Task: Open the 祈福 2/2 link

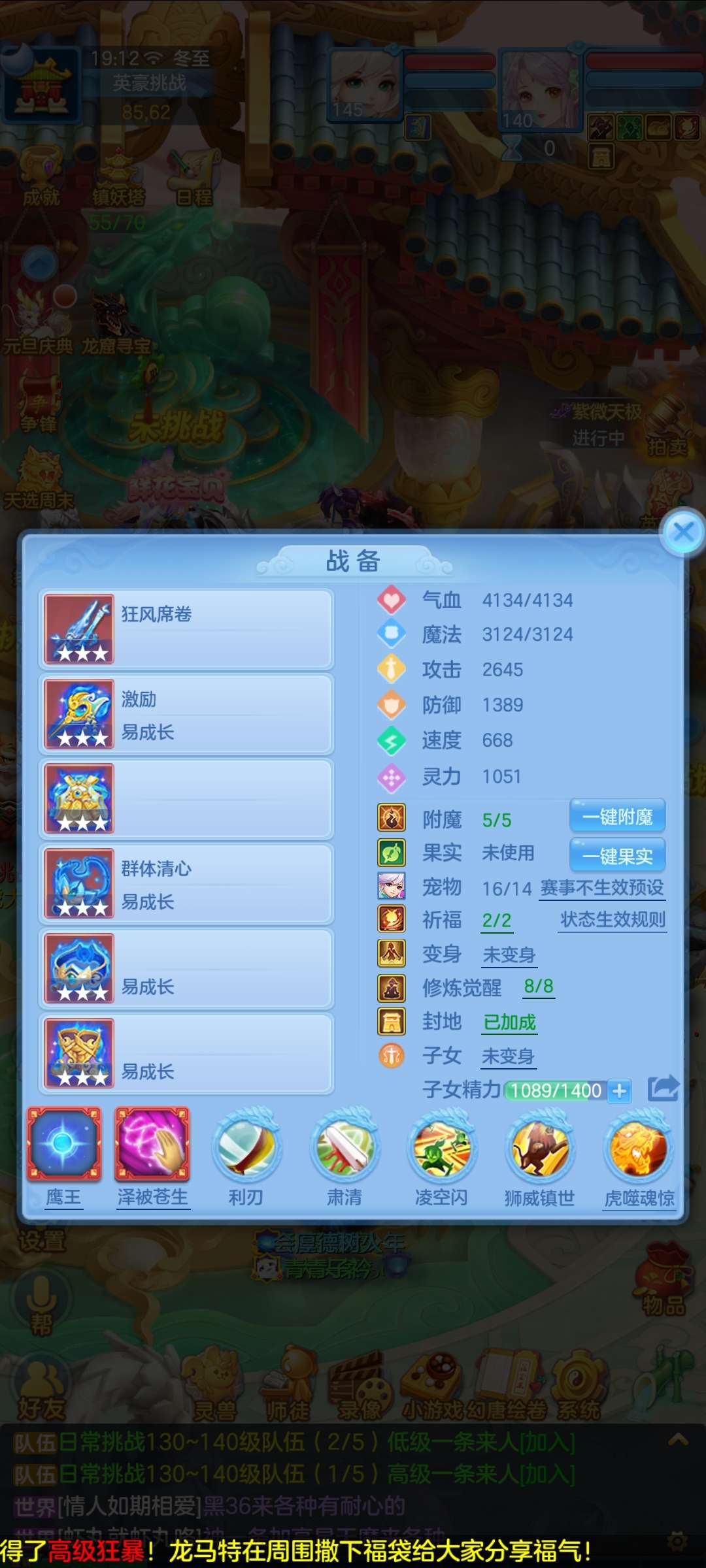Action: click(497, 921)
